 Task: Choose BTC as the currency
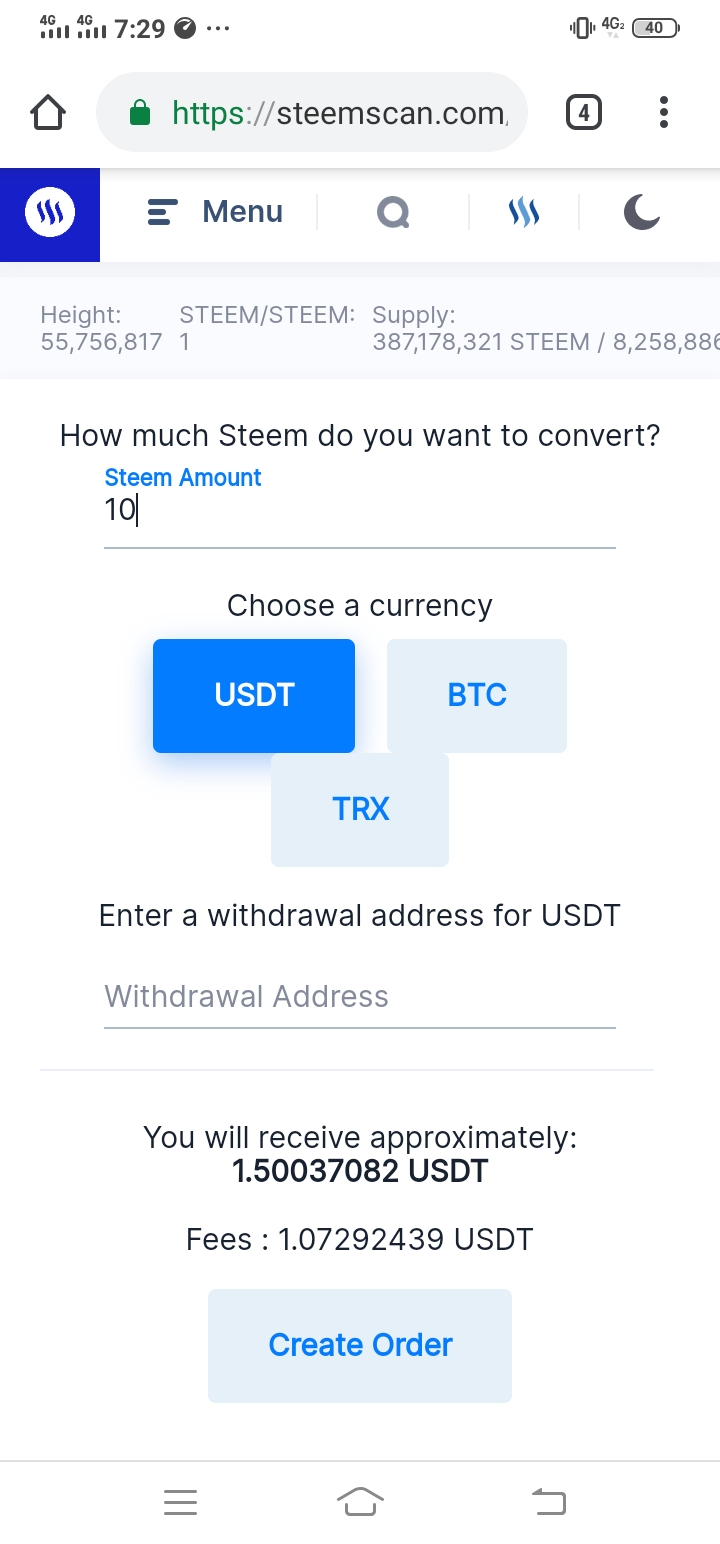tap(477, 695)
